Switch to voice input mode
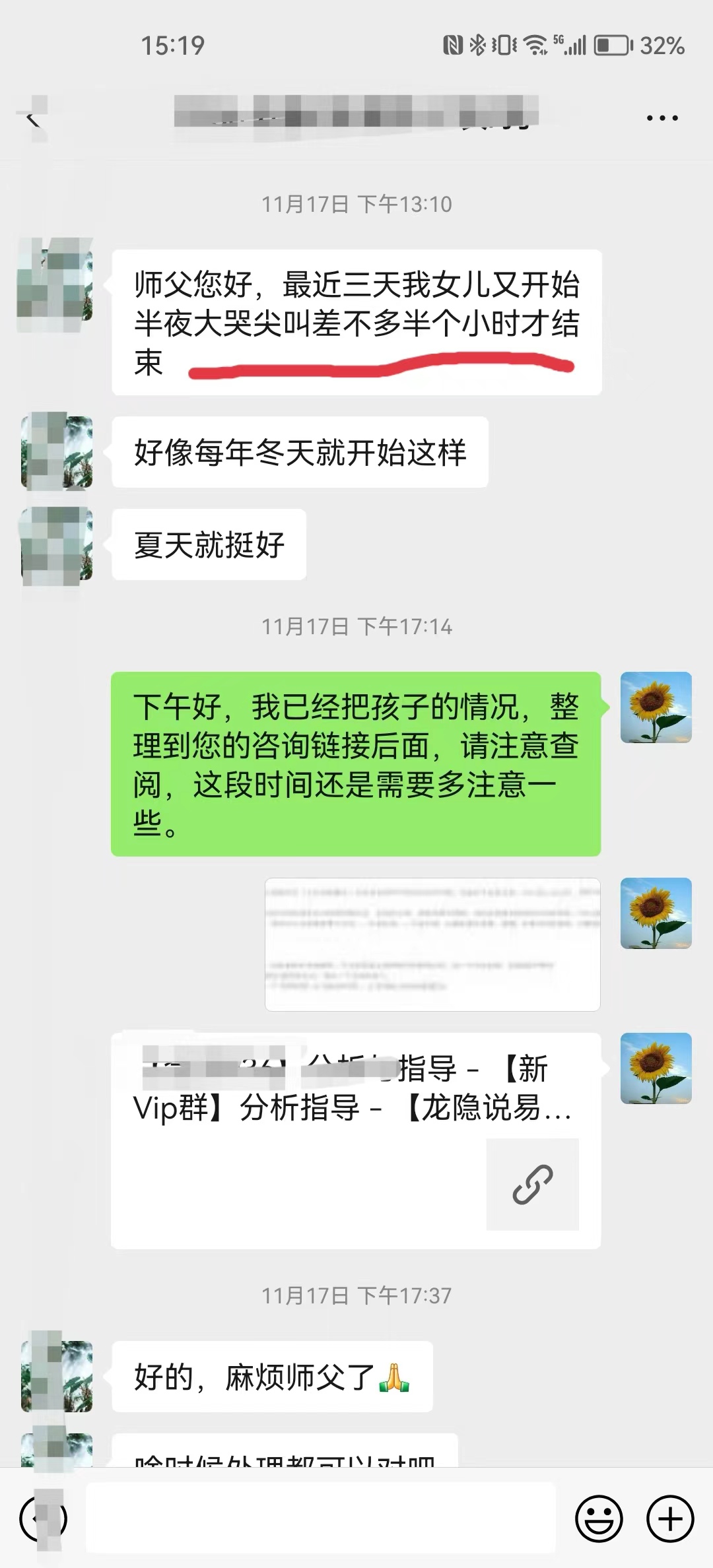Viewport: 713px width, 1568px height. 44,1519
